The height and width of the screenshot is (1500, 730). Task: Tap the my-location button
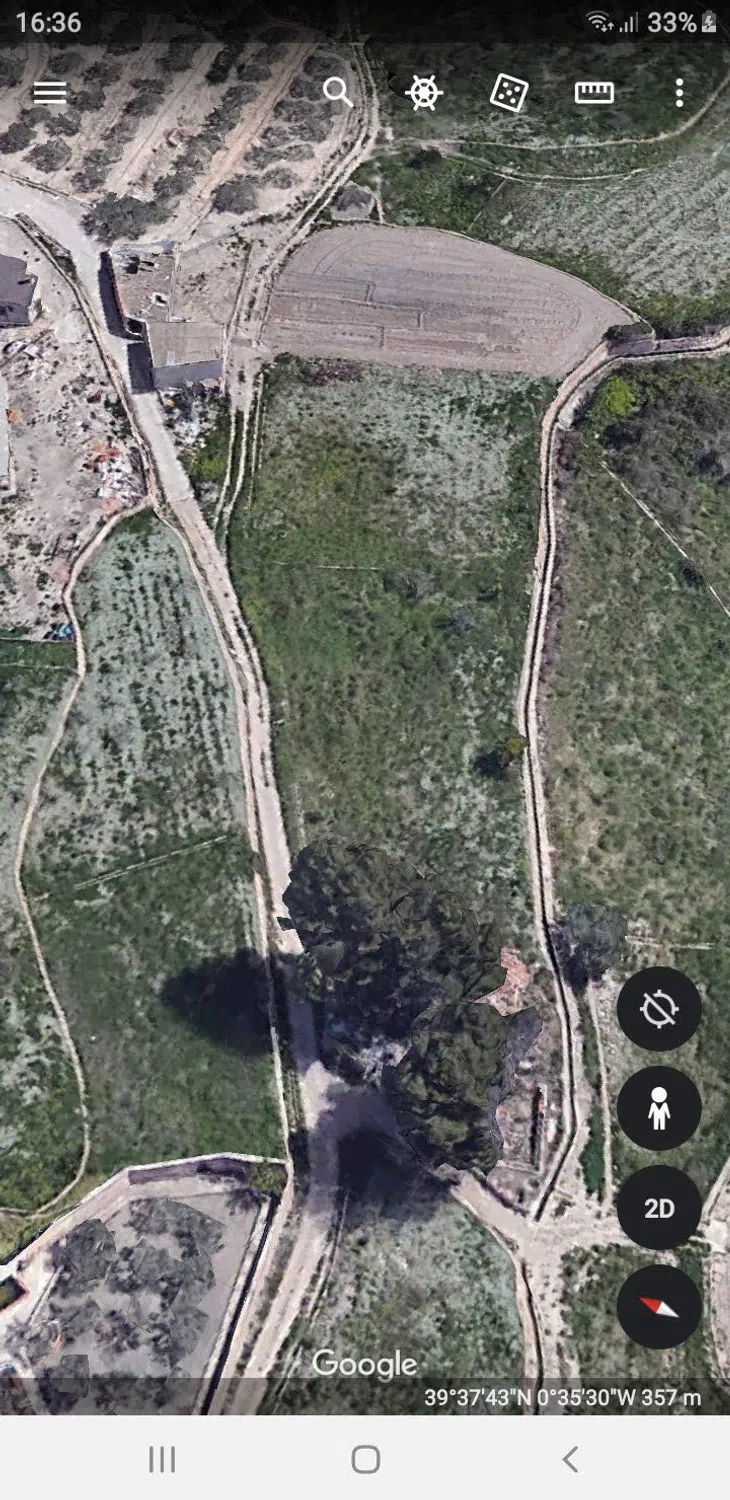pyautogui.click(x=659, y=1009)
